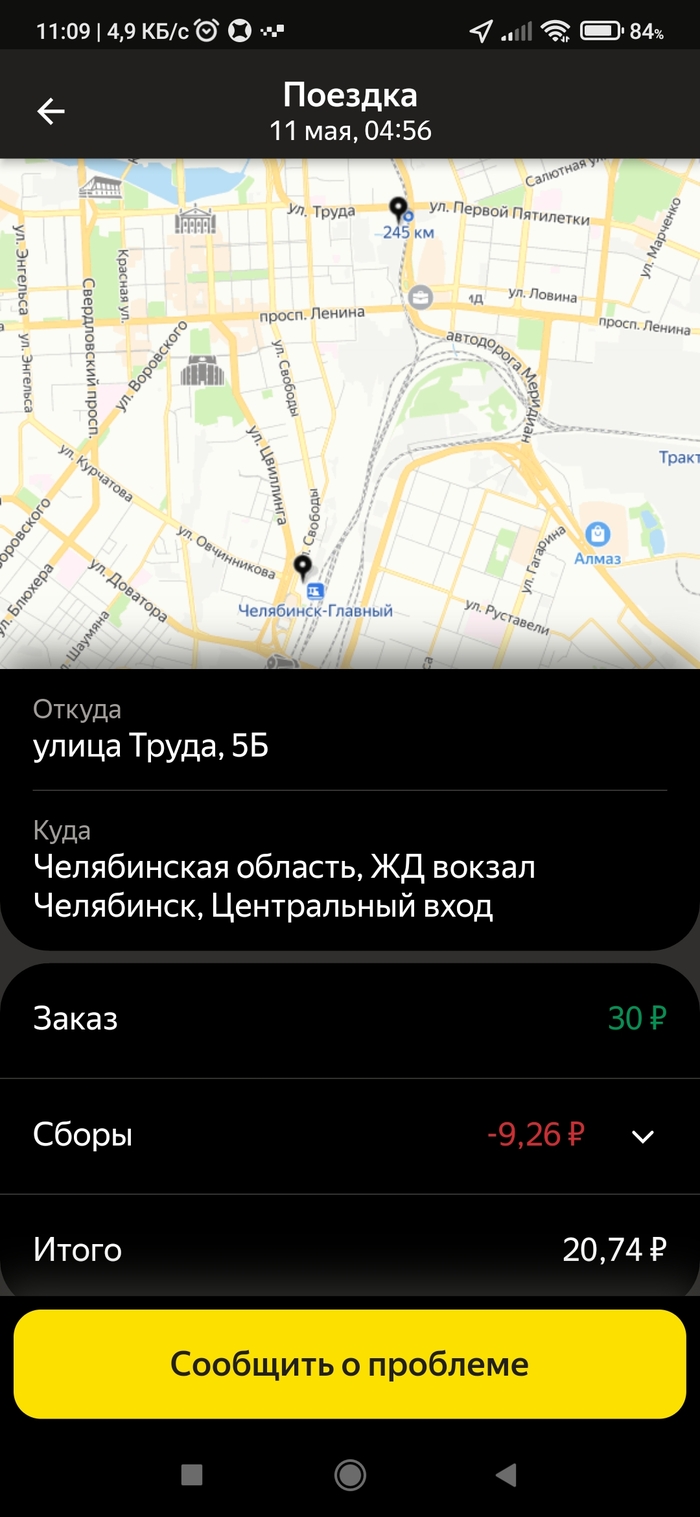The height and width of the screenshot is (1517, 700).
Task: Tap the system back triangle button
Action: coord(506,1474)
